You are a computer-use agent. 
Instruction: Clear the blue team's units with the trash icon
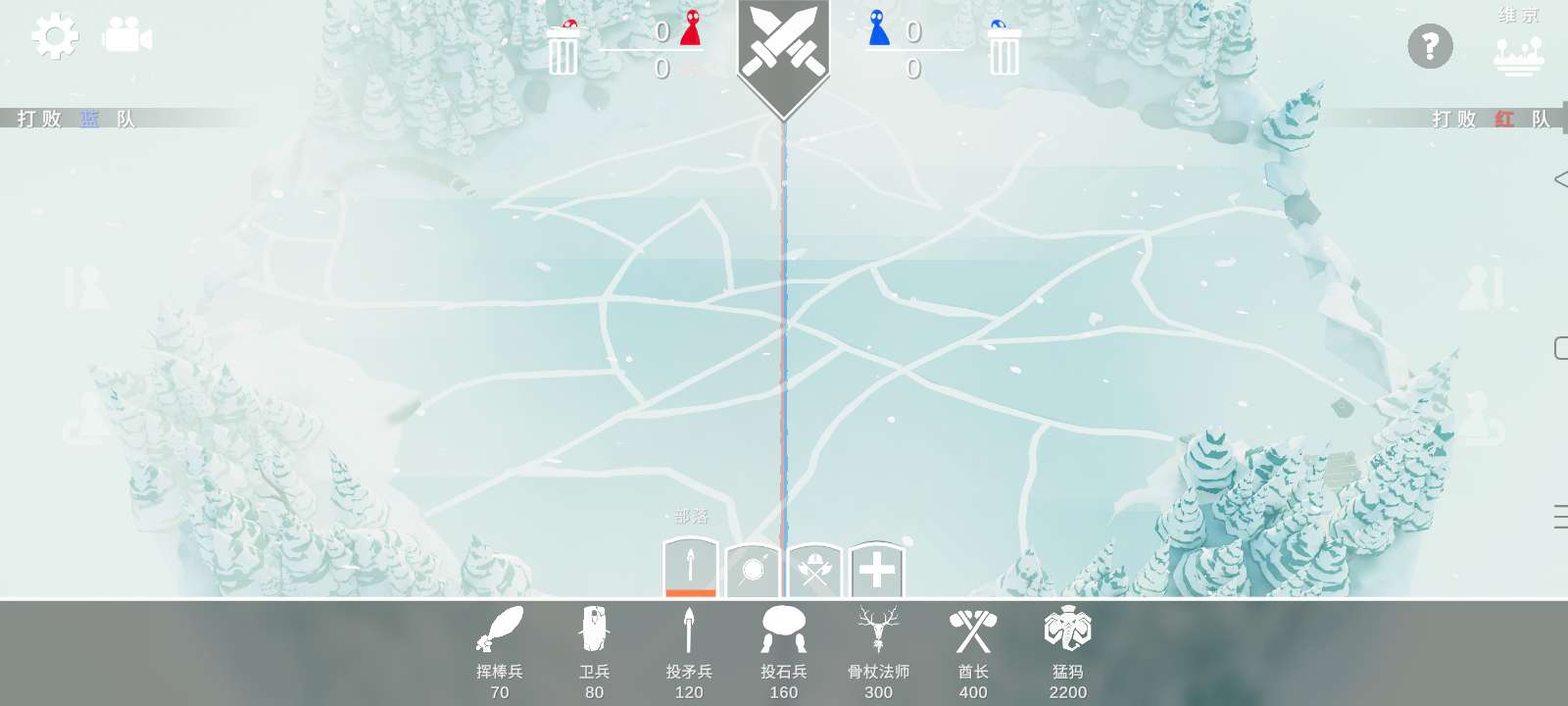[1004, 49]
